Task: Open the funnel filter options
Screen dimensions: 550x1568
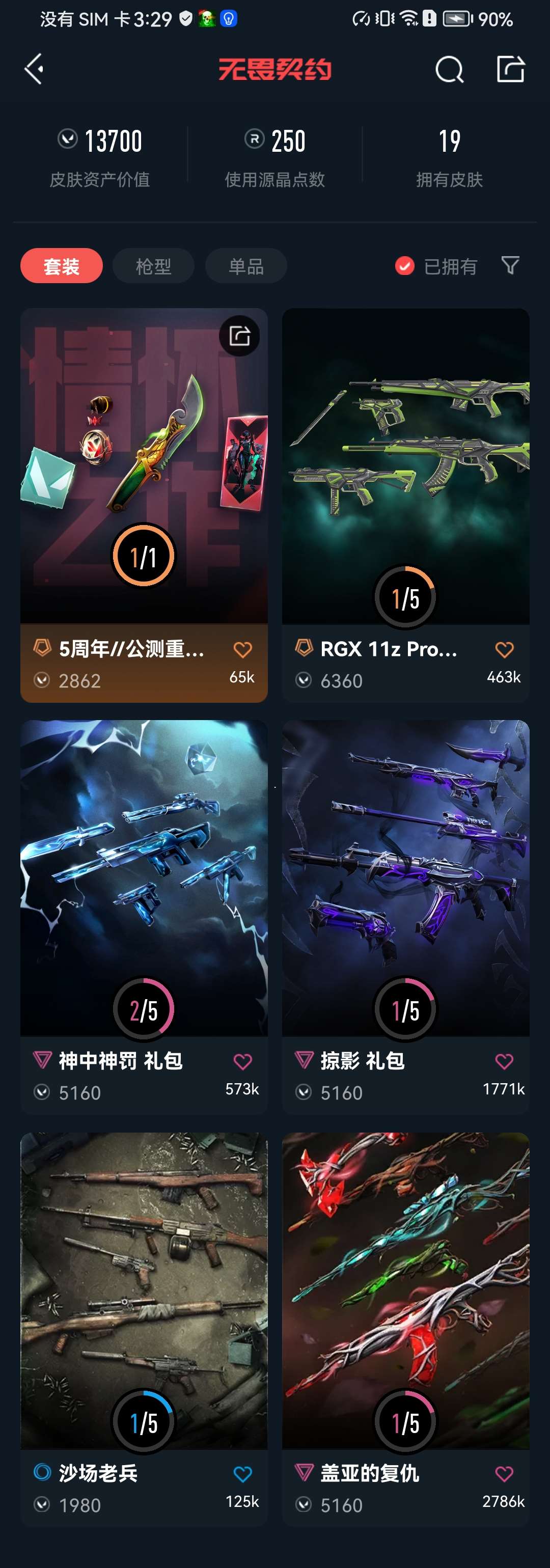Action: pos(510,265)
